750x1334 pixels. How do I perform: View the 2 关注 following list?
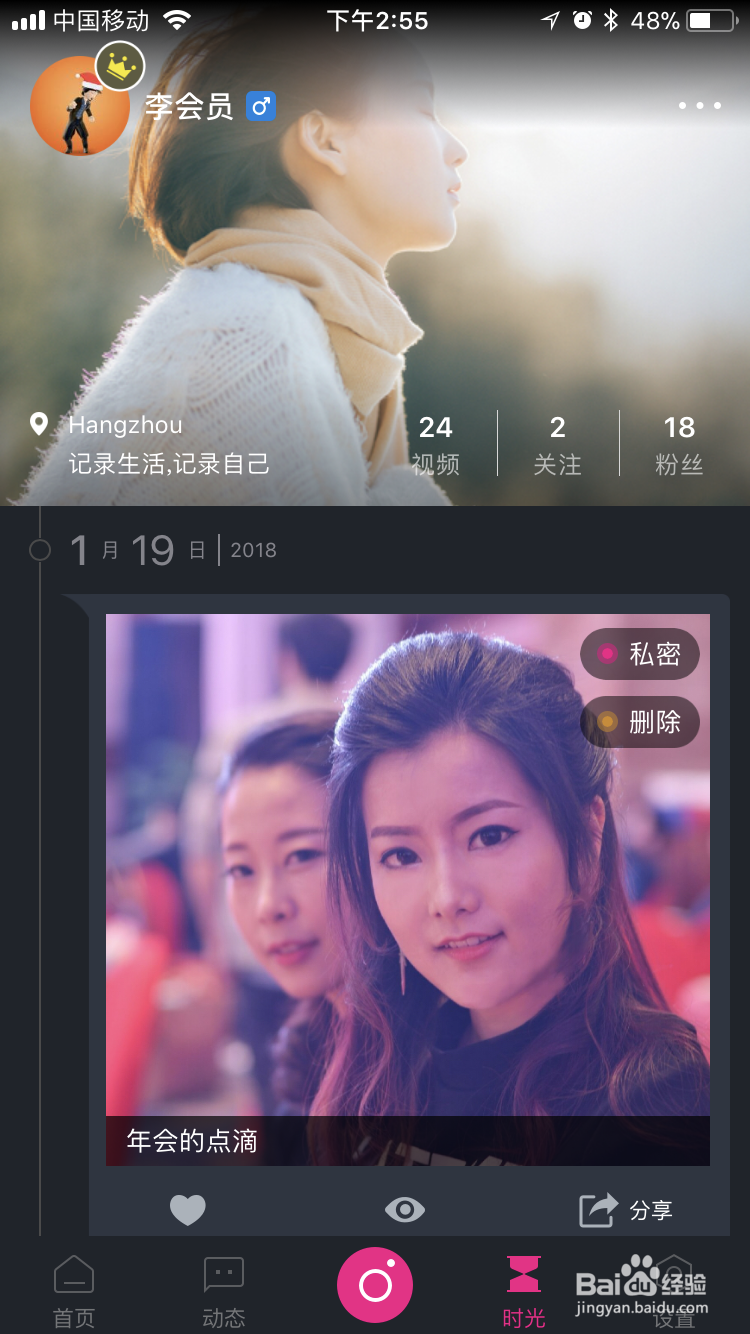tap(557, 443)
